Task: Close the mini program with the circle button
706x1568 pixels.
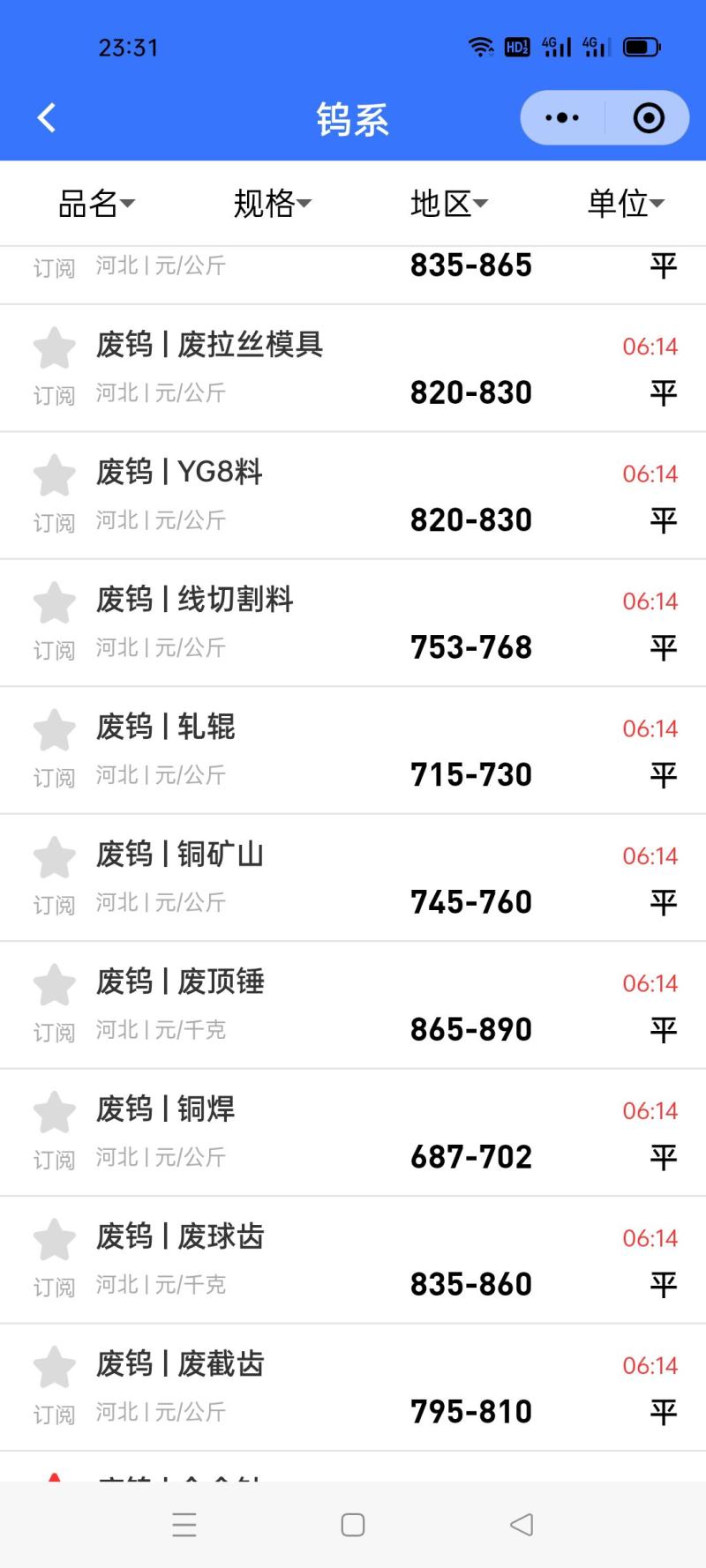Action: click(x=649, y=117)
